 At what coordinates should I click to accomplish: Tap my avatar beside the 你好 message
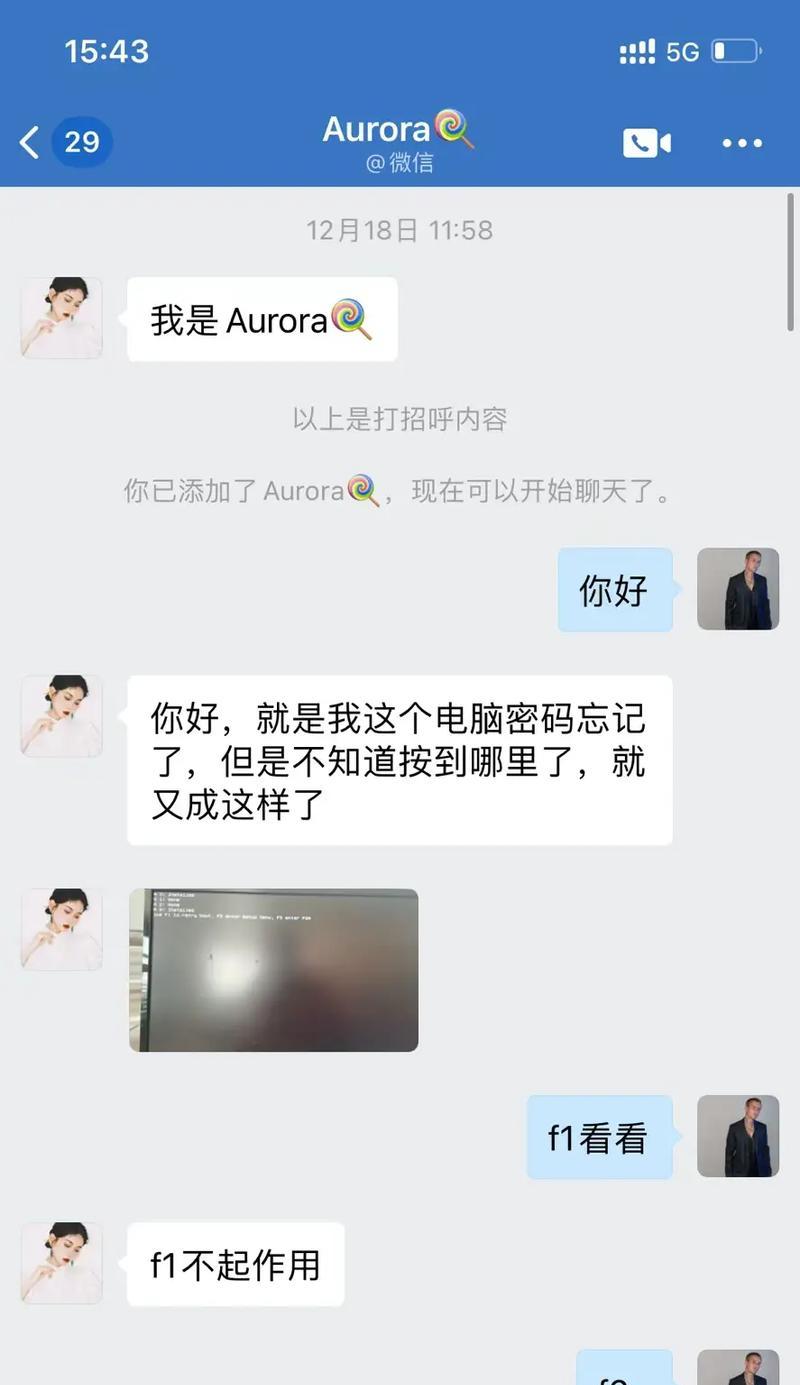[x=738, y=589]
